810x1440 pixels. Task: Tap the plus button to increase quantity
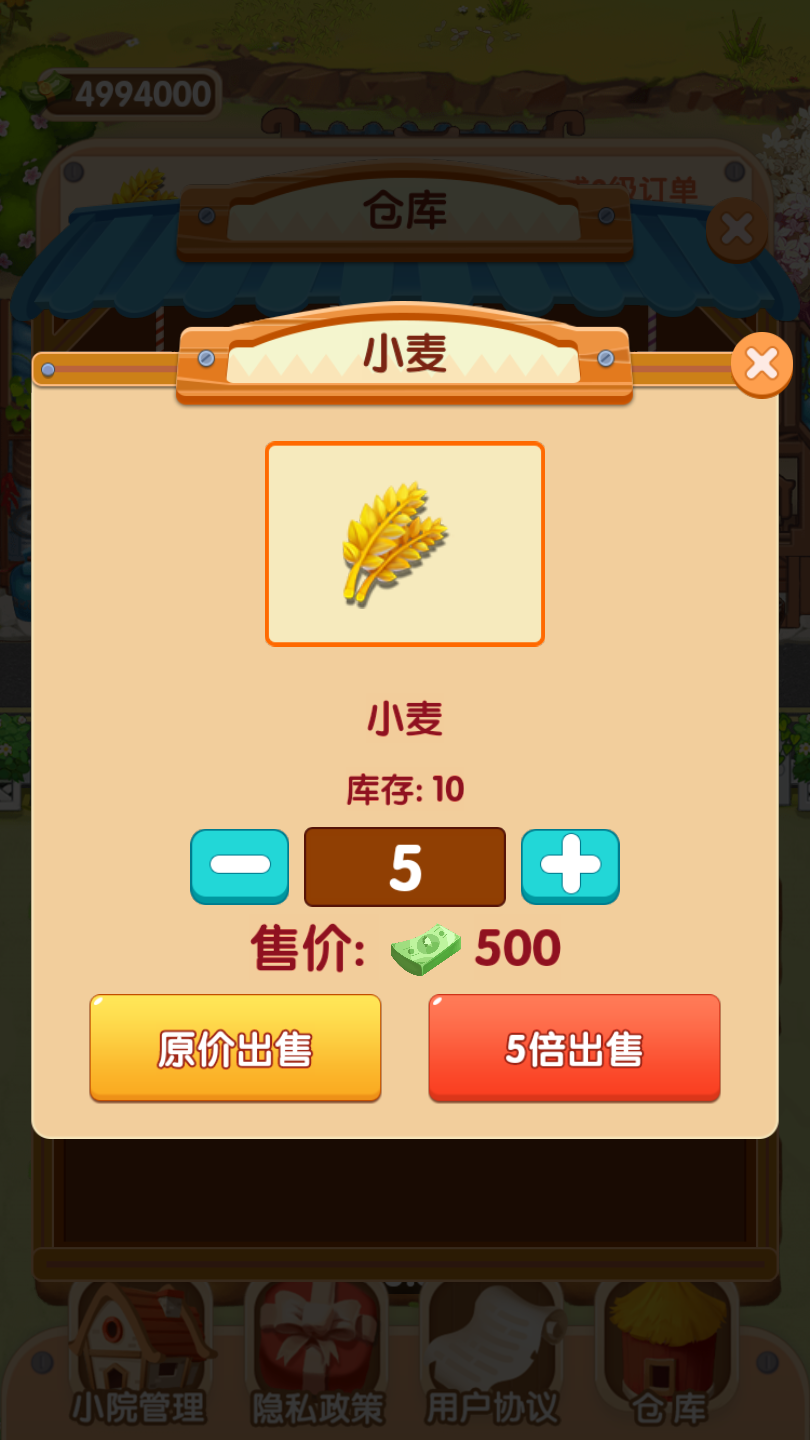[x=570, y=866]
